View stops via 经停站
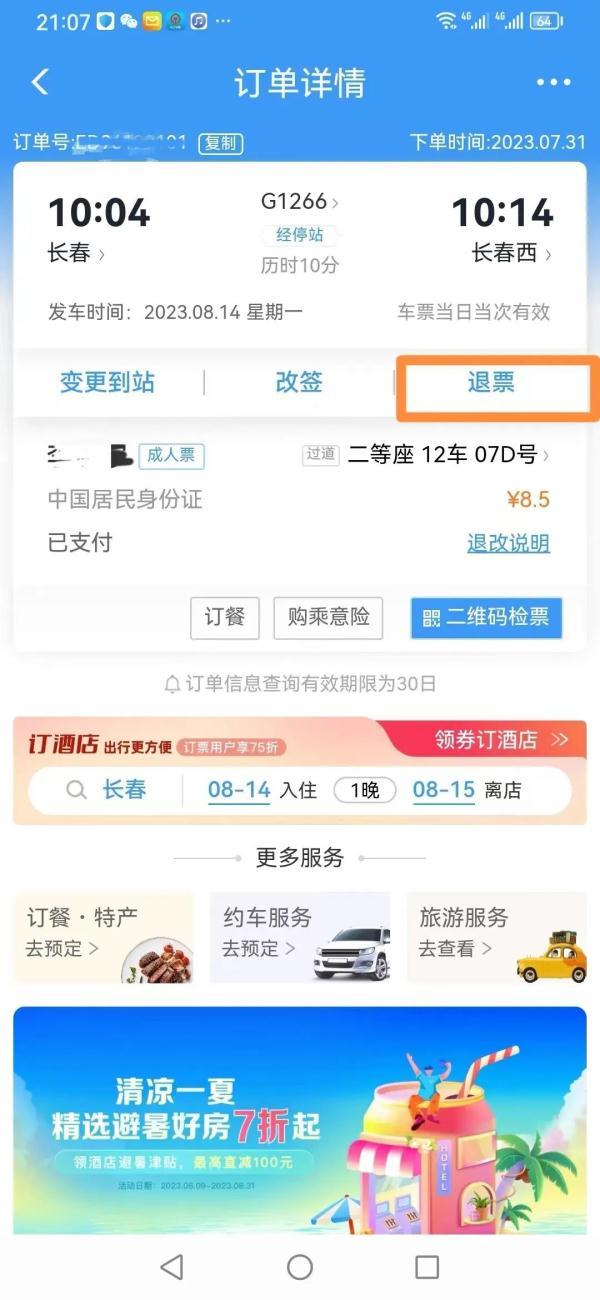Screen dimensions: 600x1300 300,236
